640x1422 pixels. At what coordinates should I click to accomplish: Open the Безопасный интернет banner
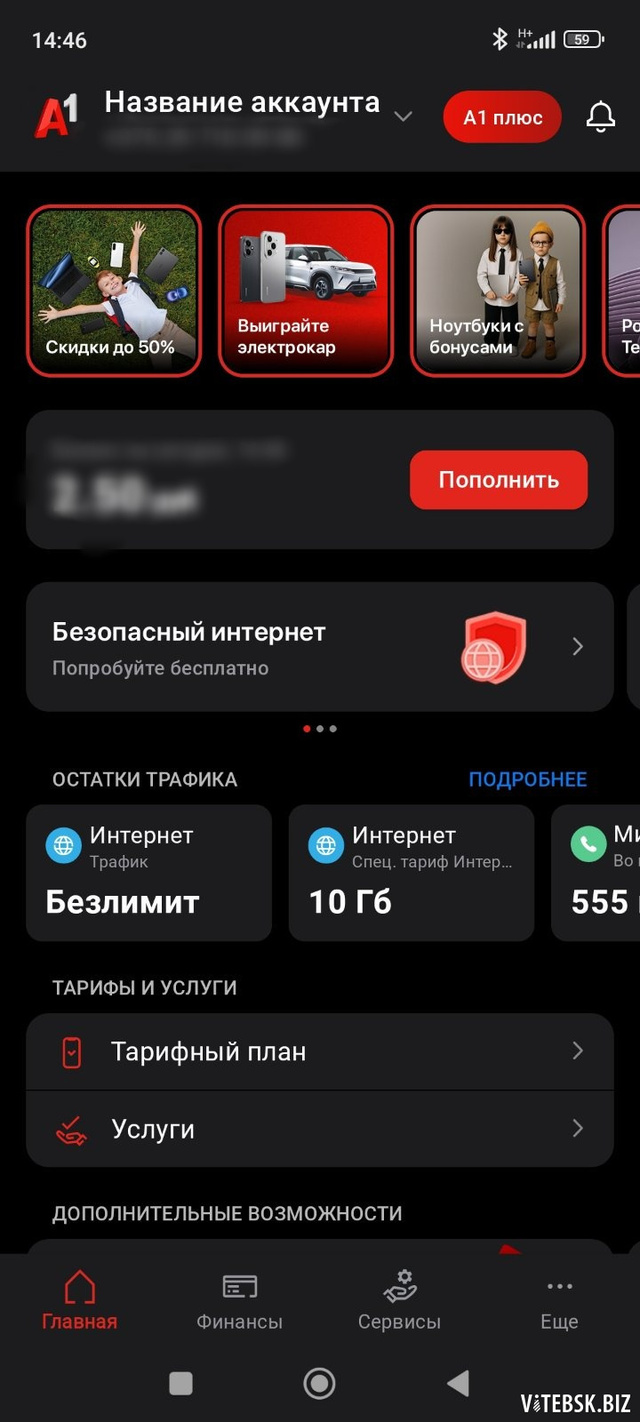click(x=320, y=647)
